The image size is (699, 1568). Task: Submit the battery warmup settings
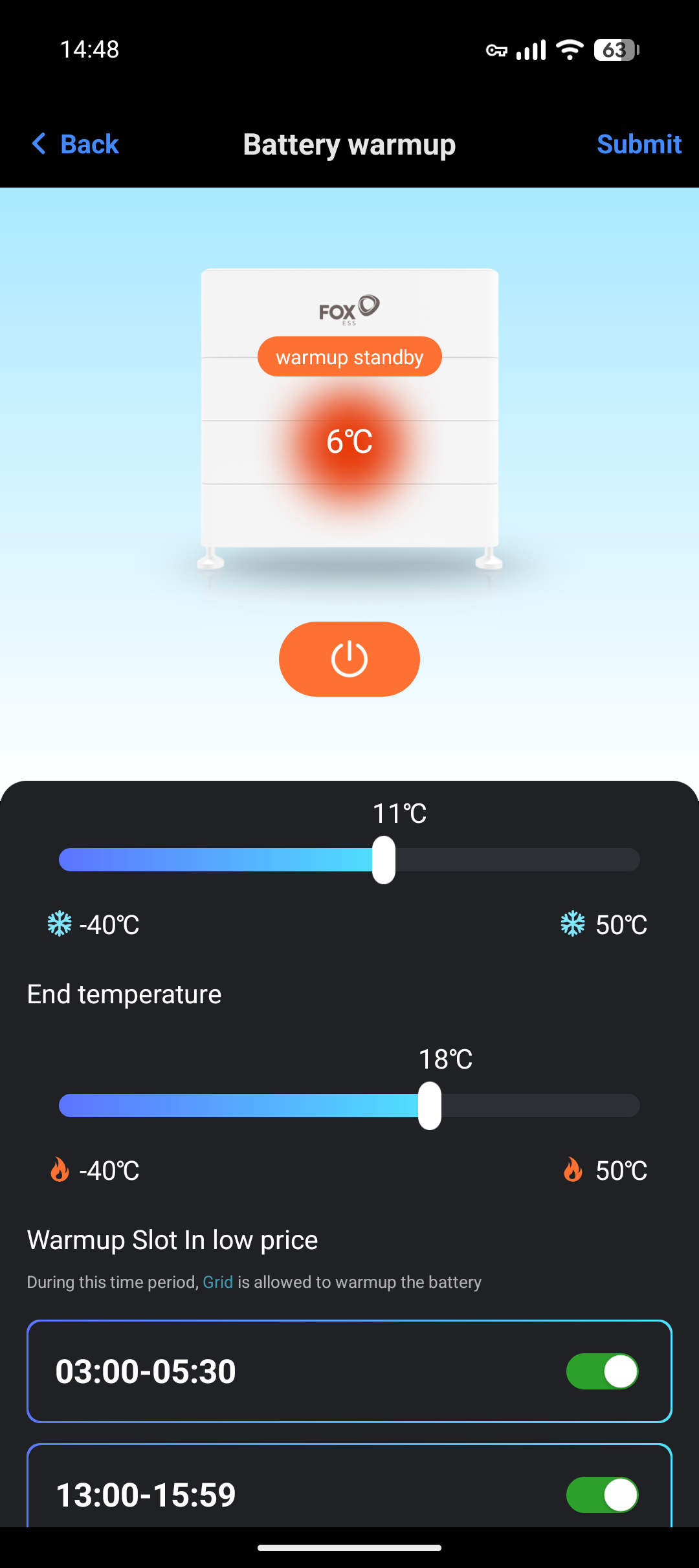click(x=638, y=144)
